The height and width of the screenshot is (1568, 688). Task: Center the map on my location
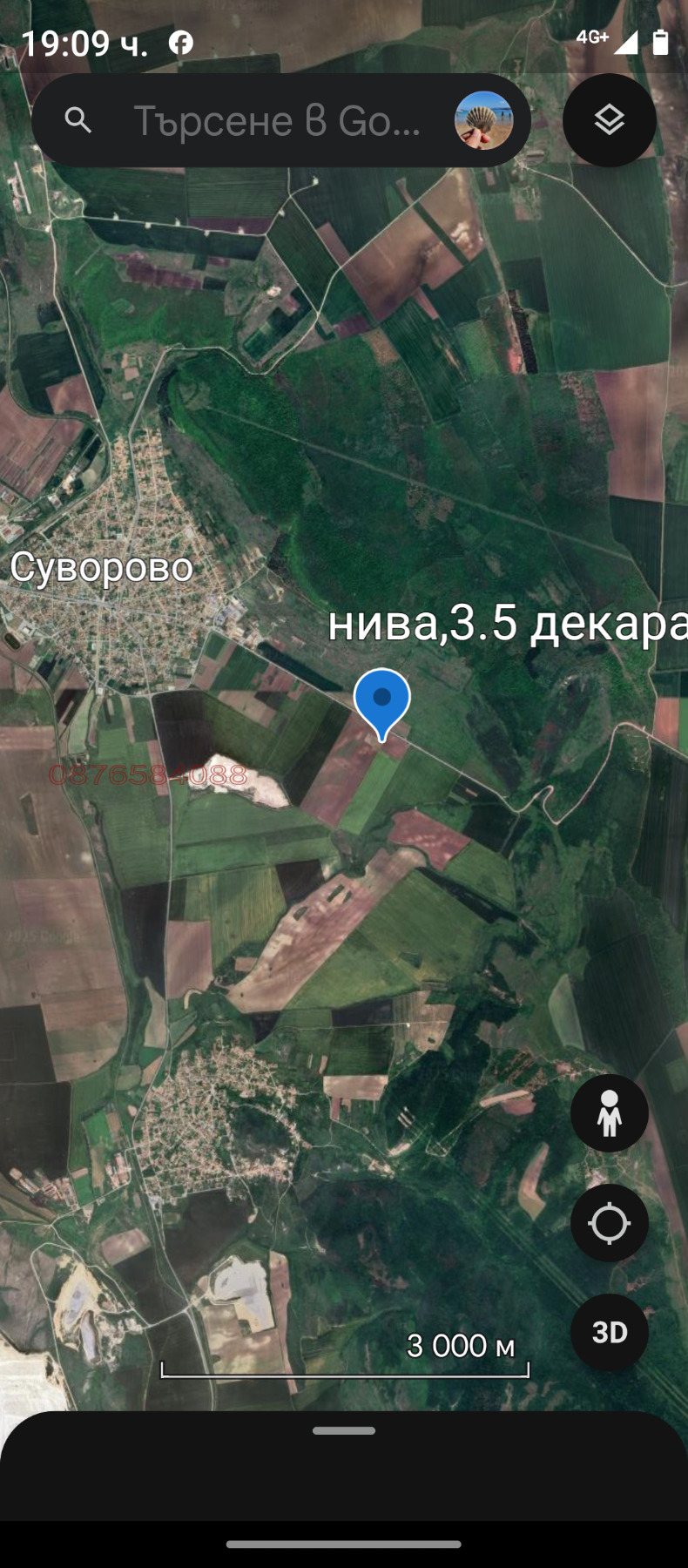(609, 1223)
